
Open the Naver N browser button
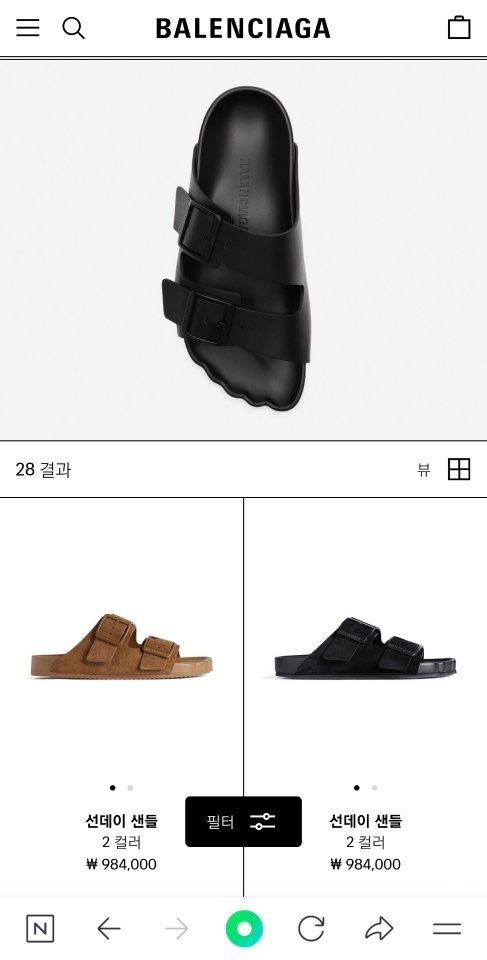[40, 929]
